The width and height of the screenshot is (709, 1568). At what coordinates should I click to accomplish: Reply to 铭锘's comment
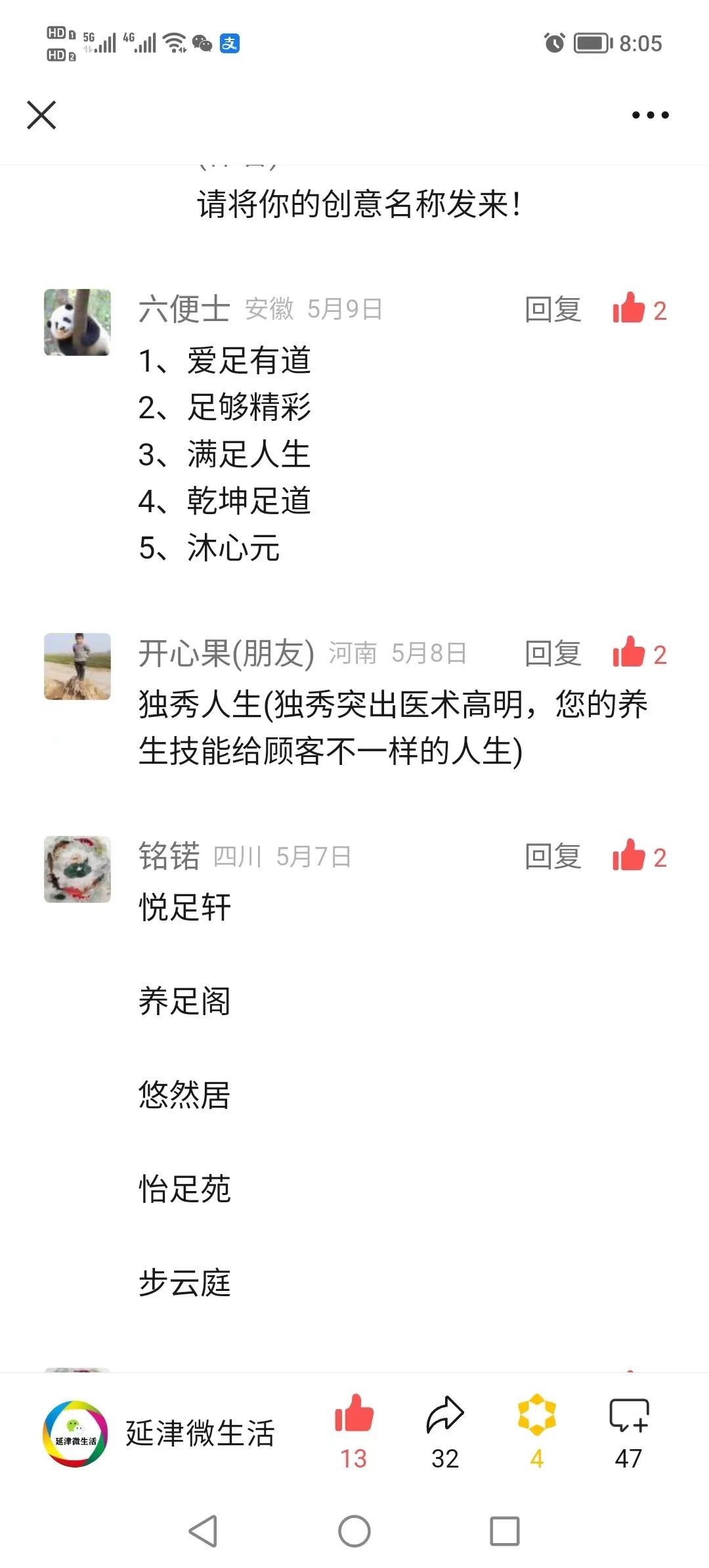point(553,856)
